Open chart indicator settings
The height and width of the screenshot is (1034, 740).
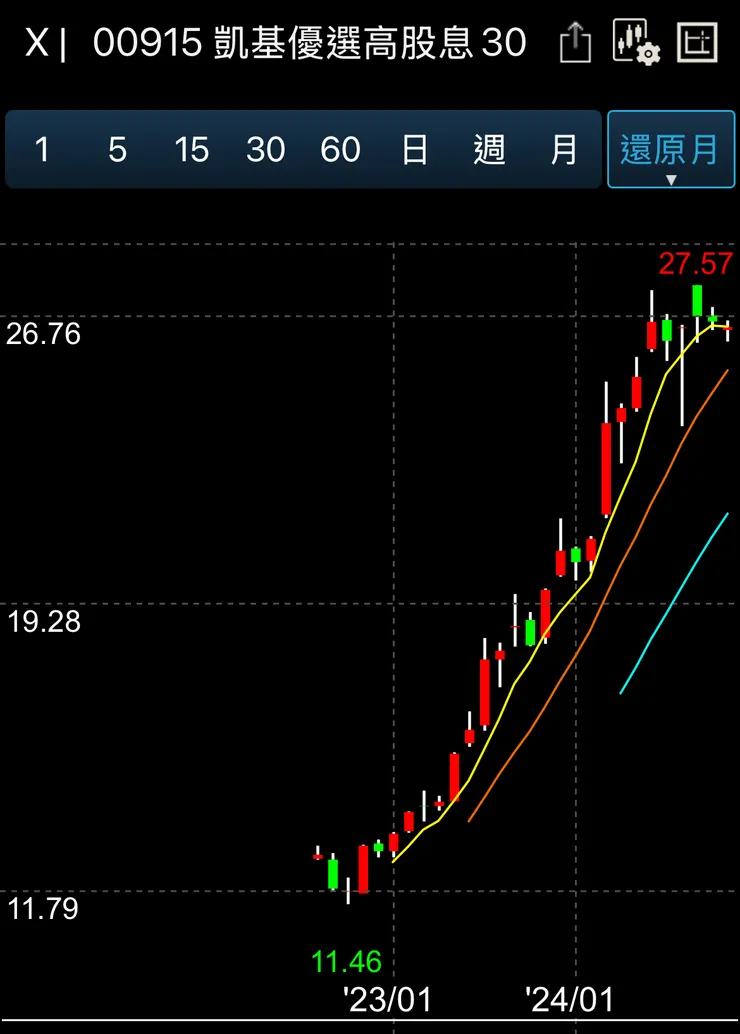[637, 42]
